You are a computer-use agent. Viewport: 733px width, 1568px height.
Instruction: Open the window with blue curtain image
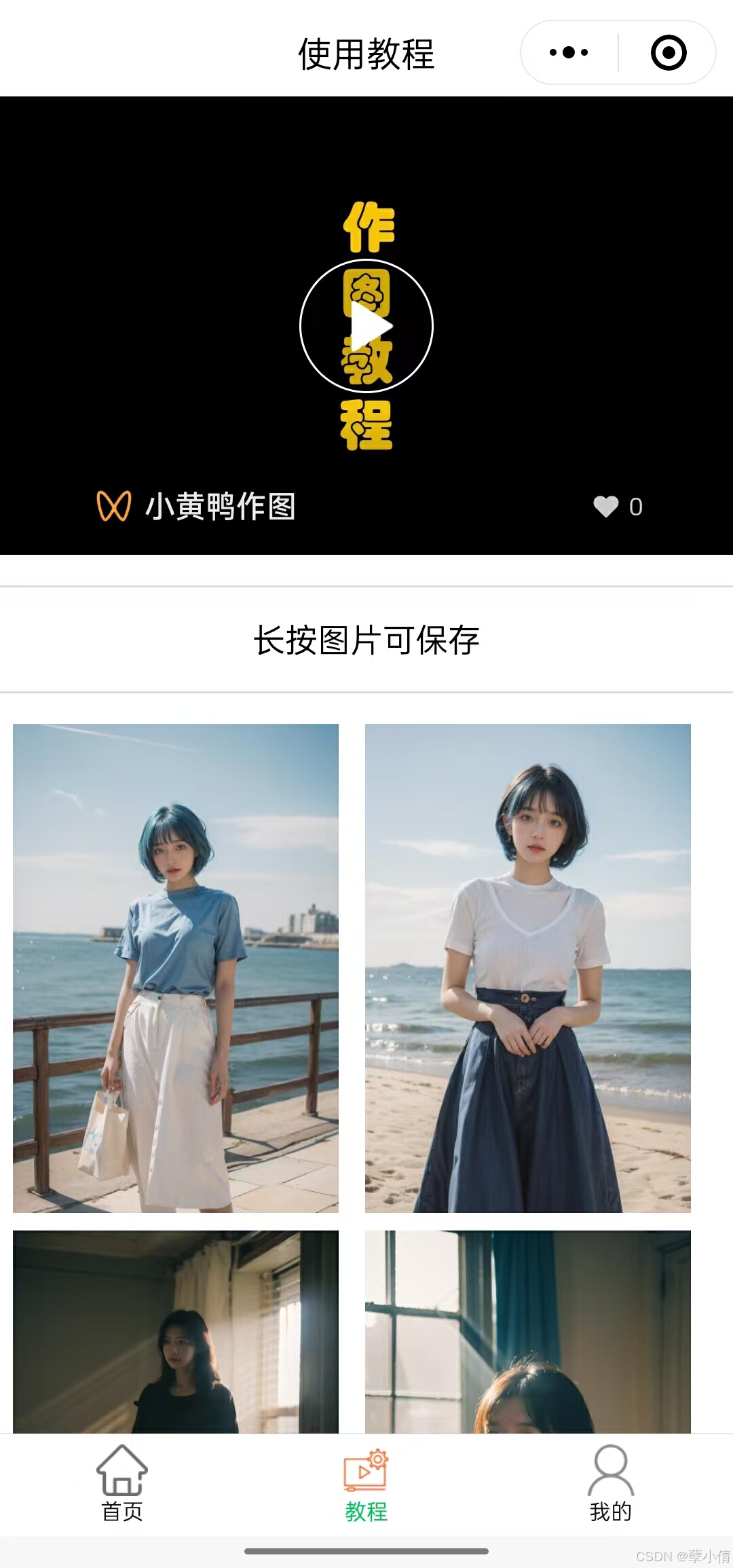527,1331
